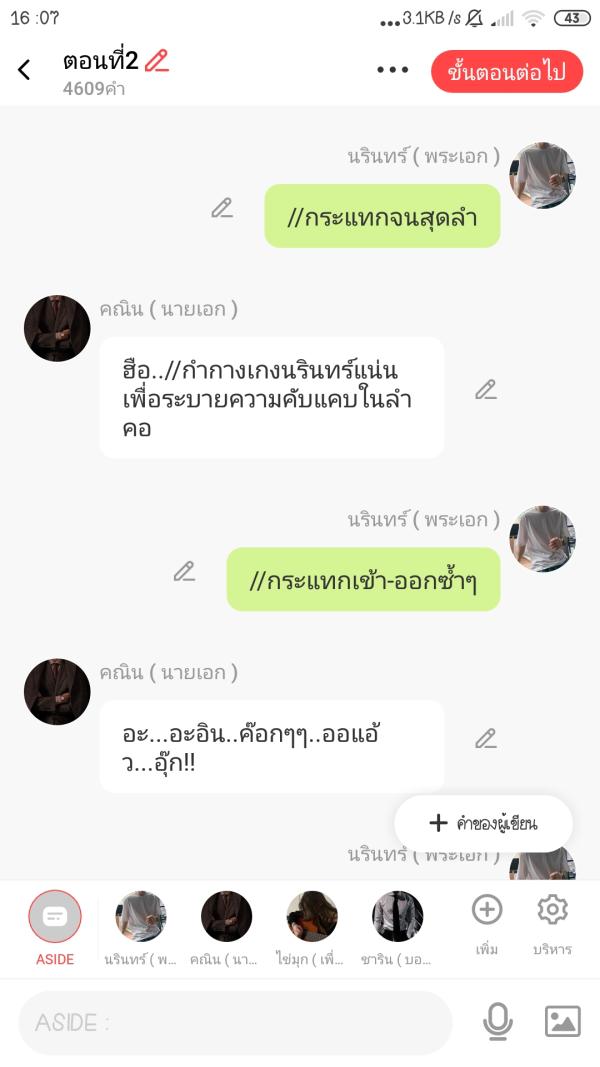Edit the chapter title ตอนที่2
The width and height of the screenshot is (600, 1067).
157,61
